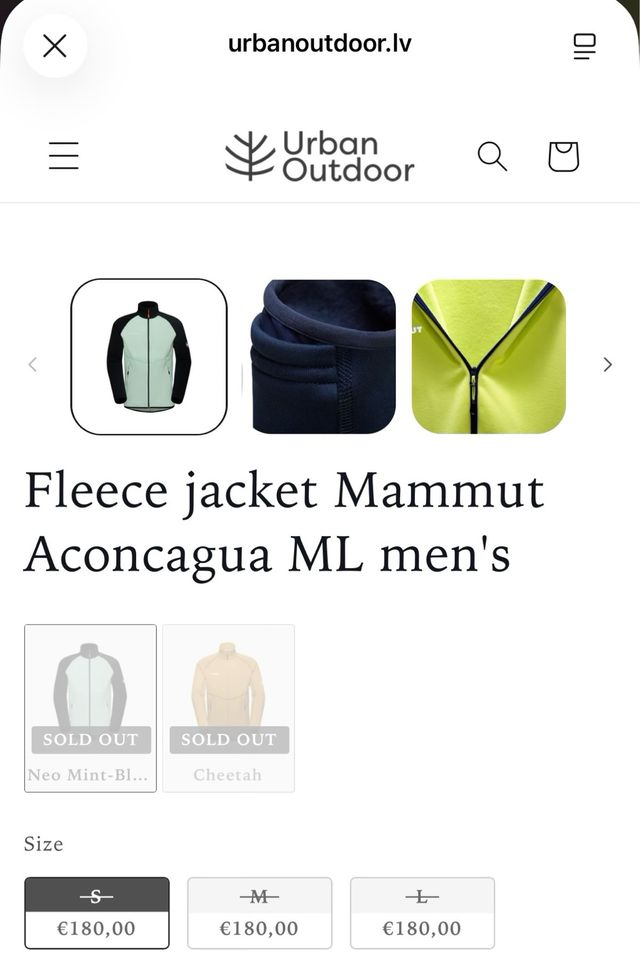The height and width of the screenshot is (973, 640).
Task: View the yellow zipper close-up photo
Action: (x=489, y=357)
